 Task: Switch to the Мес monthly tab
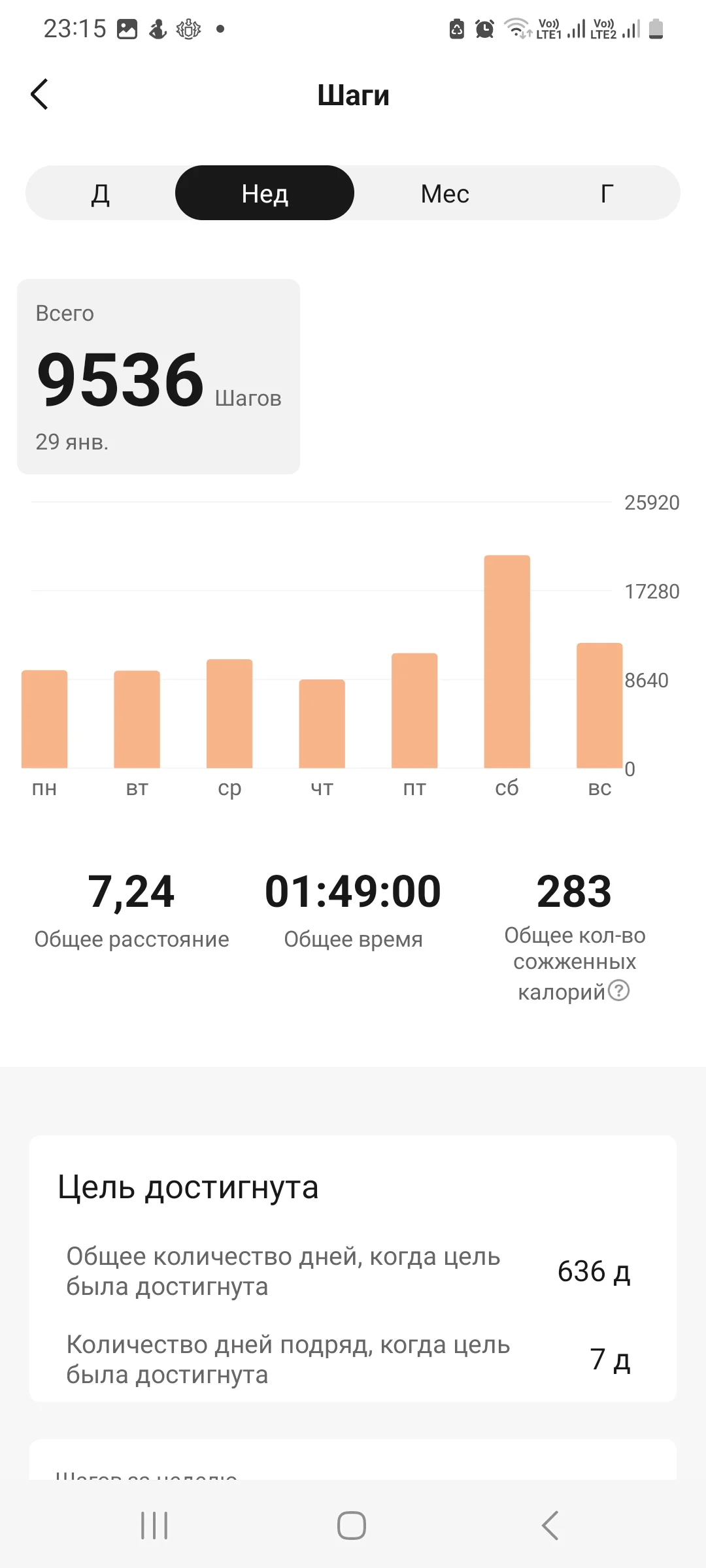[x=445, y=193]
